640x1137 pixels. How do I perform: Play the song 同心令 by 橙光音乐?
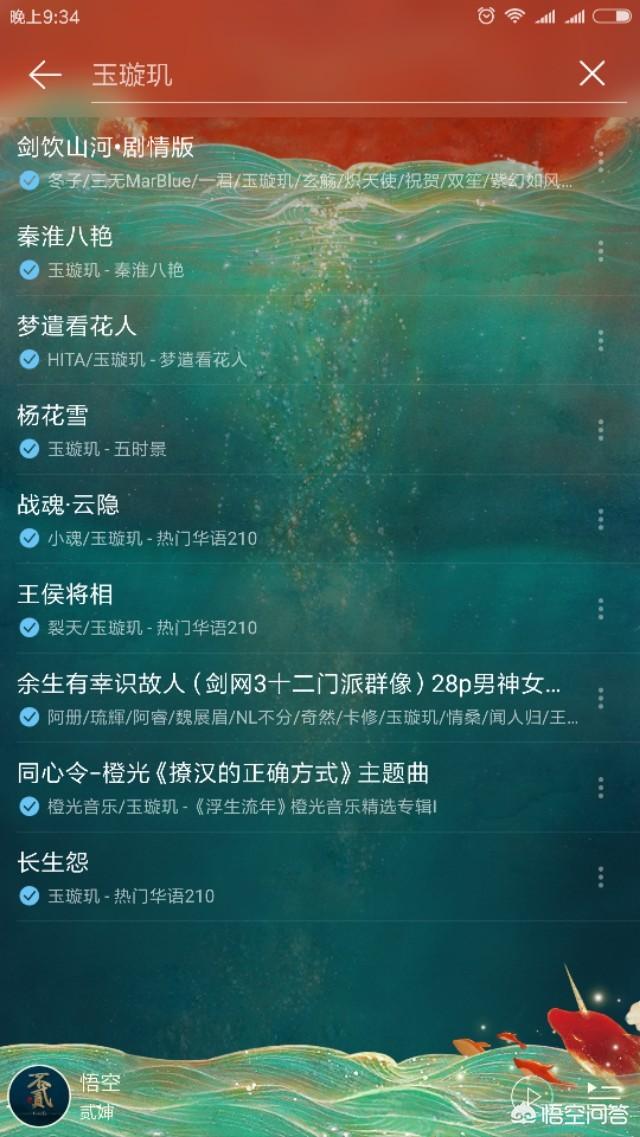tap(290, 787)
